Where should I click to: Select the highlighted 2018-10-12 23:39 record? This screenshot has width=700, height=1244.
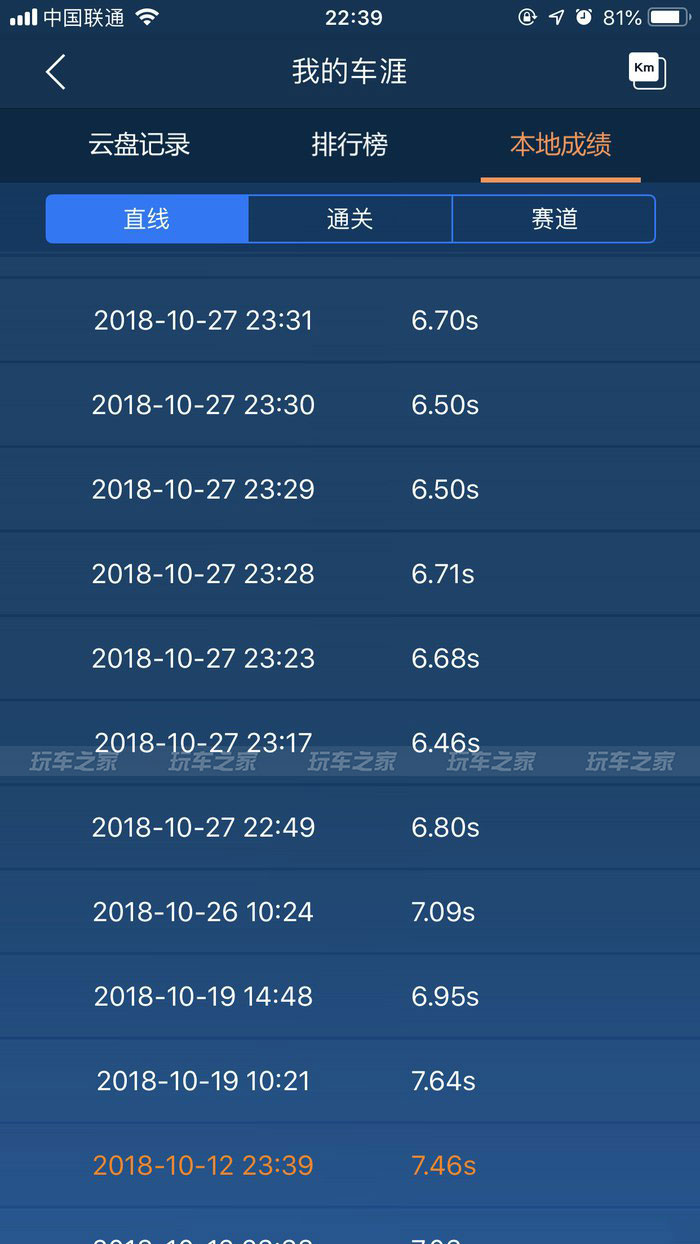point(350,1165)
